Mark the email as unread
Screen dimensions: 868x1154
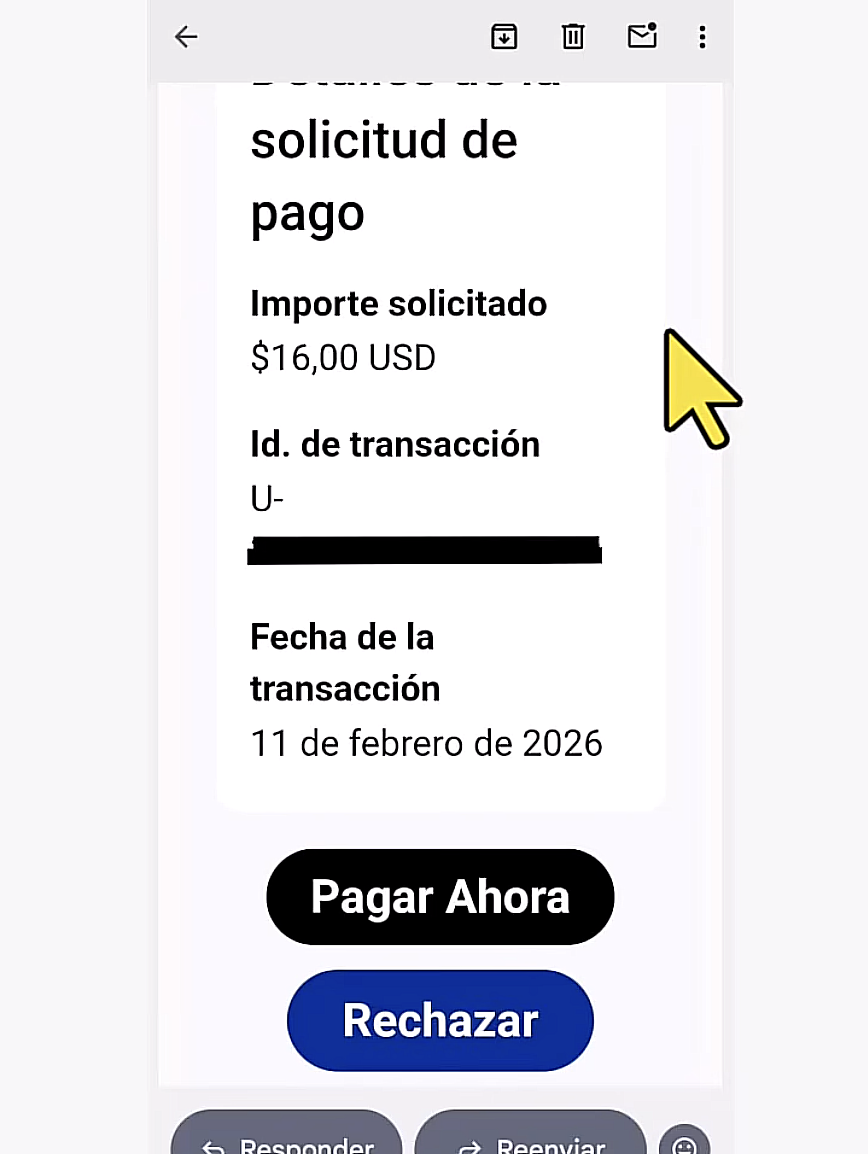[x=642, y=36]
